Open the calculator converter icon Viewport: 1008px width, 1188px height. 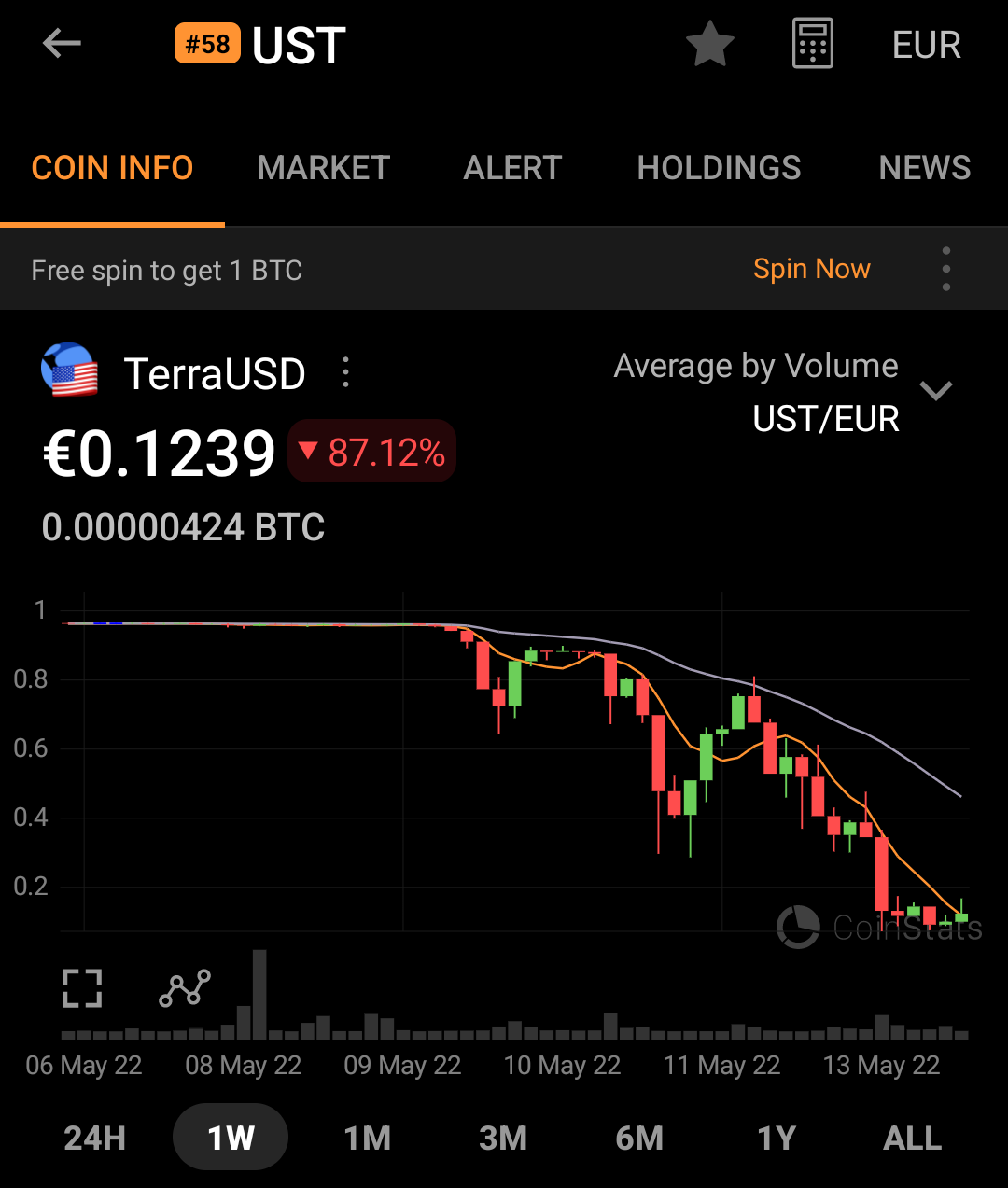click(x=813, y=44)
